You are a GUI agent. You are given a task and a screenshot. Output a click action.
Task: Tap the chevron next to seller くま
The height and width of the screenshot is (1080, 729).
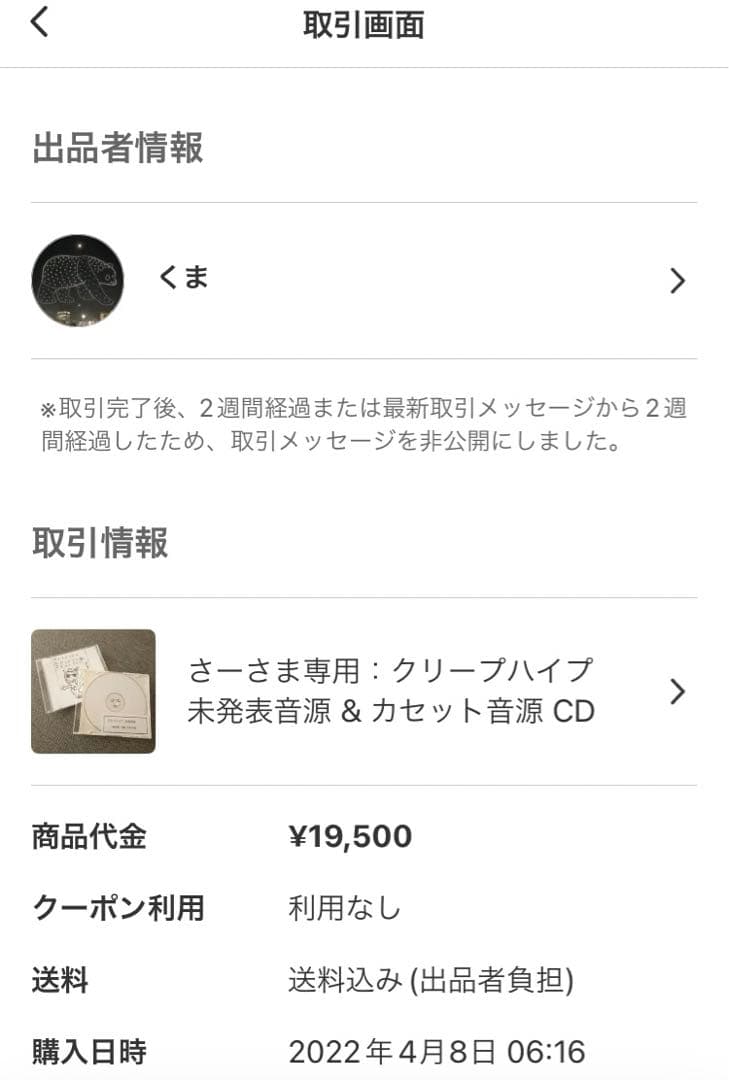[x=676, y=281]
